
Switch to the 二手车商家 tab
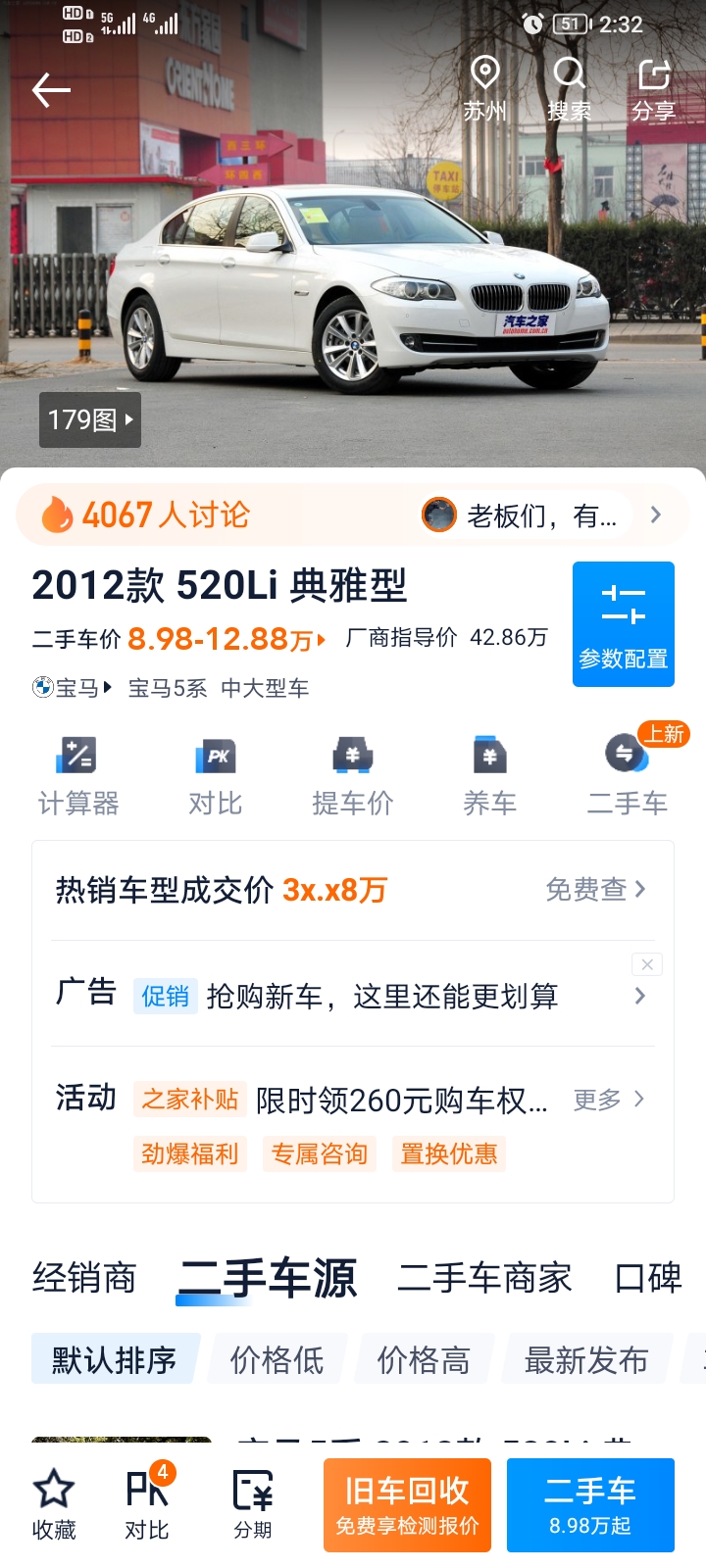tap(484, 1278)
